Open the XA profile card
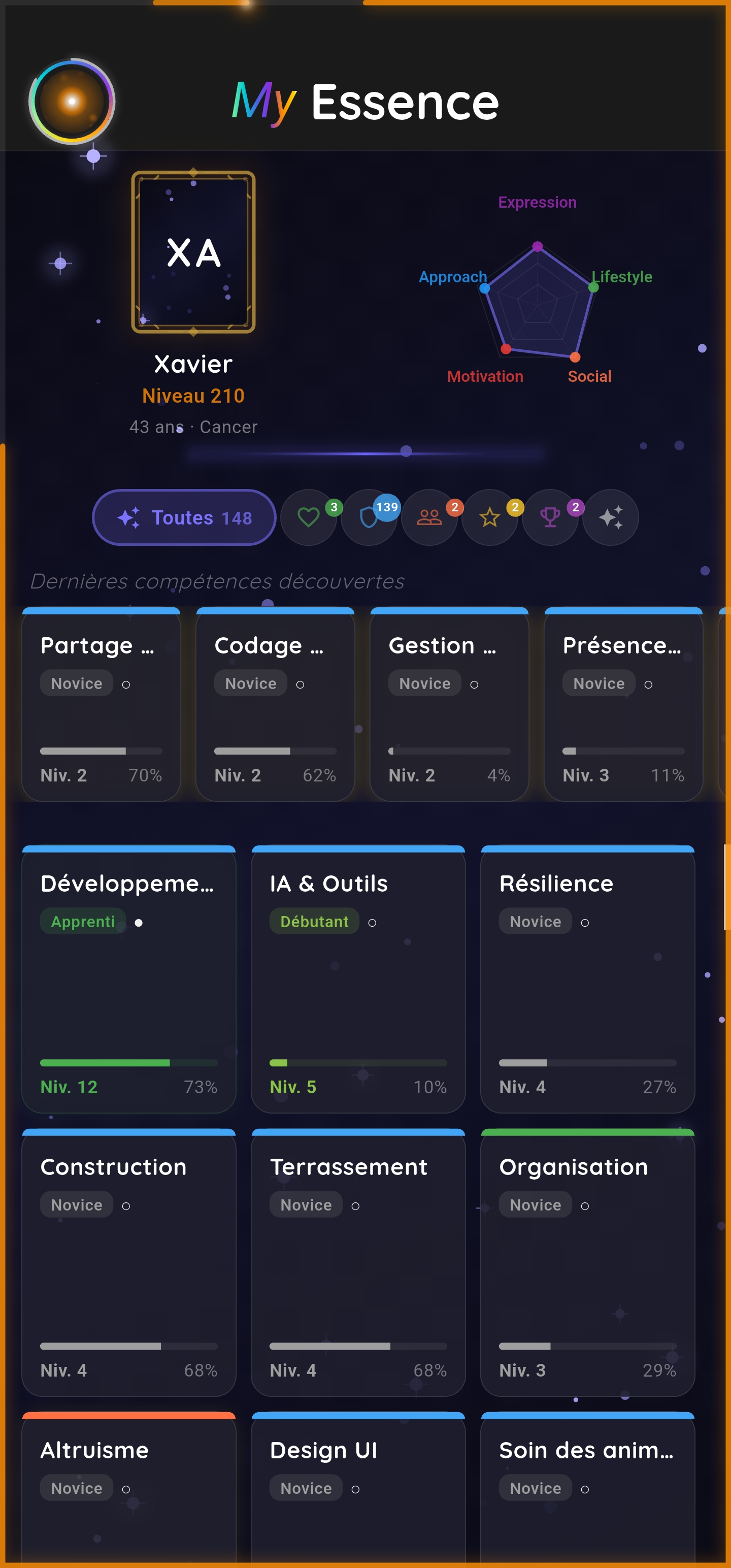Screen dimensions: 731x1568 point(193,252)
